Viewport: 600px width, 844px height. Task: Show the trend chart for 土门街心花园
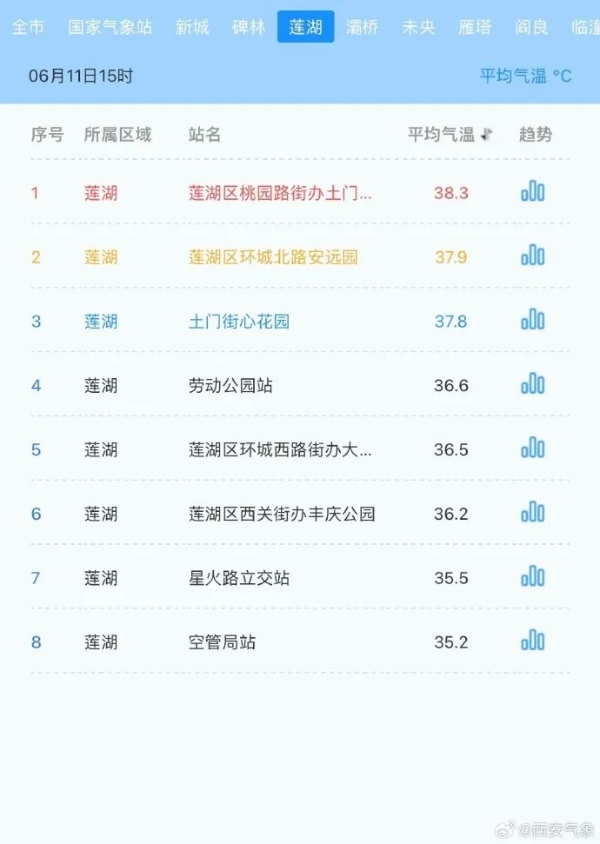pos(533,321)
